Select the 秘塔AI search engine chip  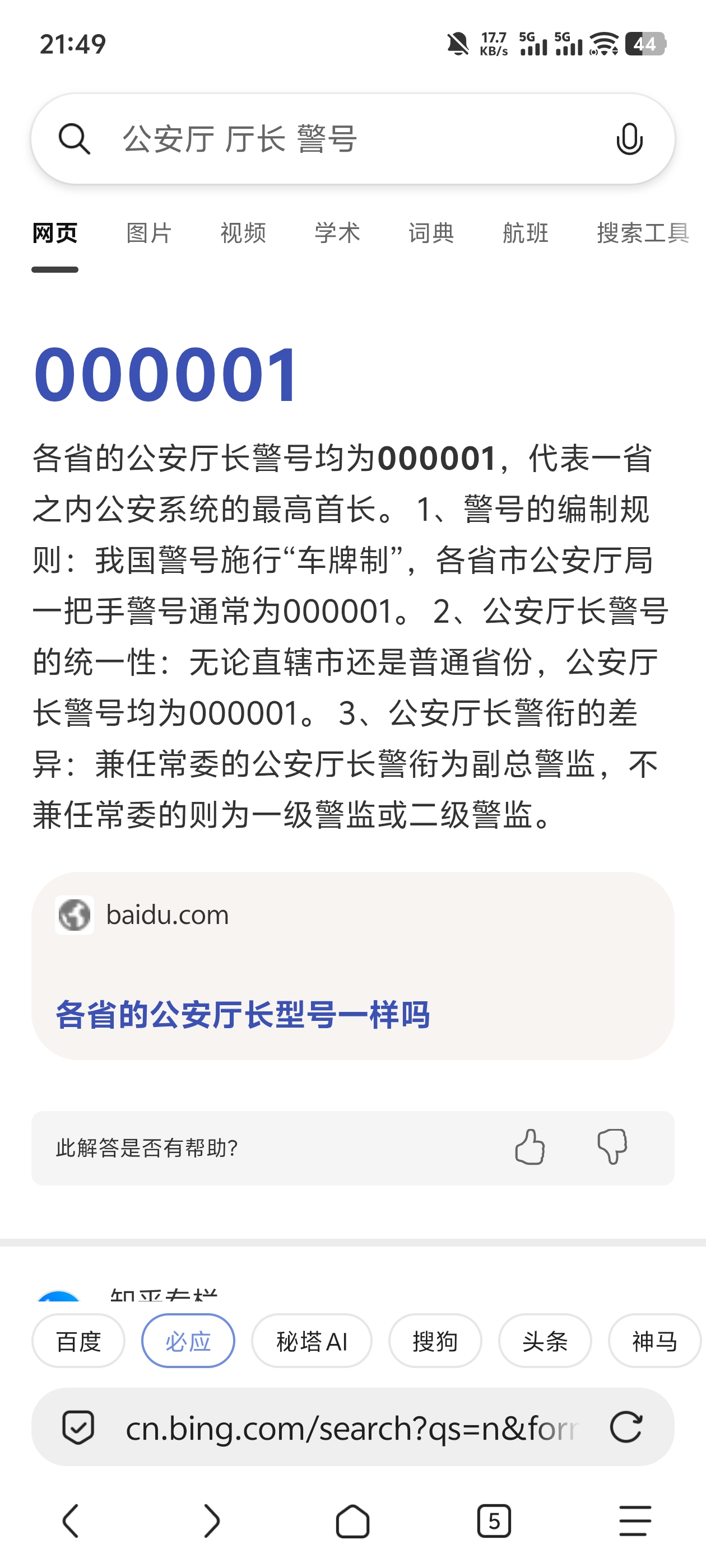(312, 1341)
